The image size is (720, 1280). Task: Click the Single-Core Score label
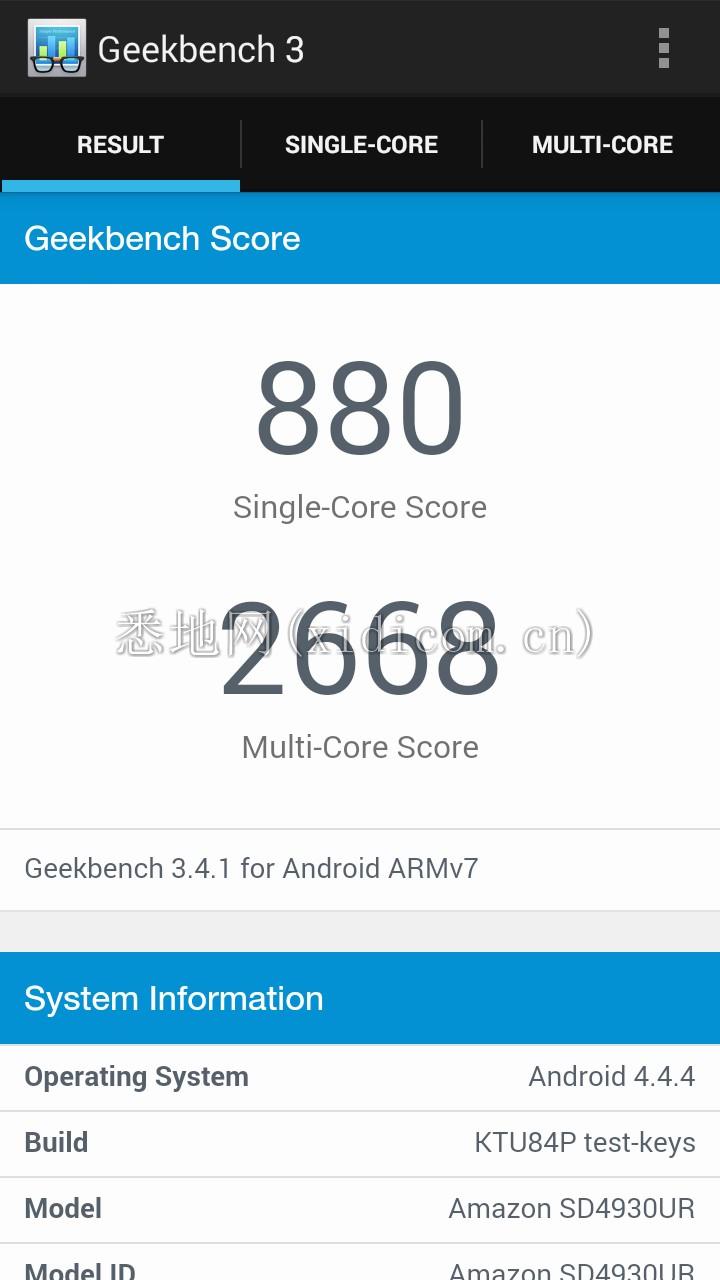(x=360, y=507)
